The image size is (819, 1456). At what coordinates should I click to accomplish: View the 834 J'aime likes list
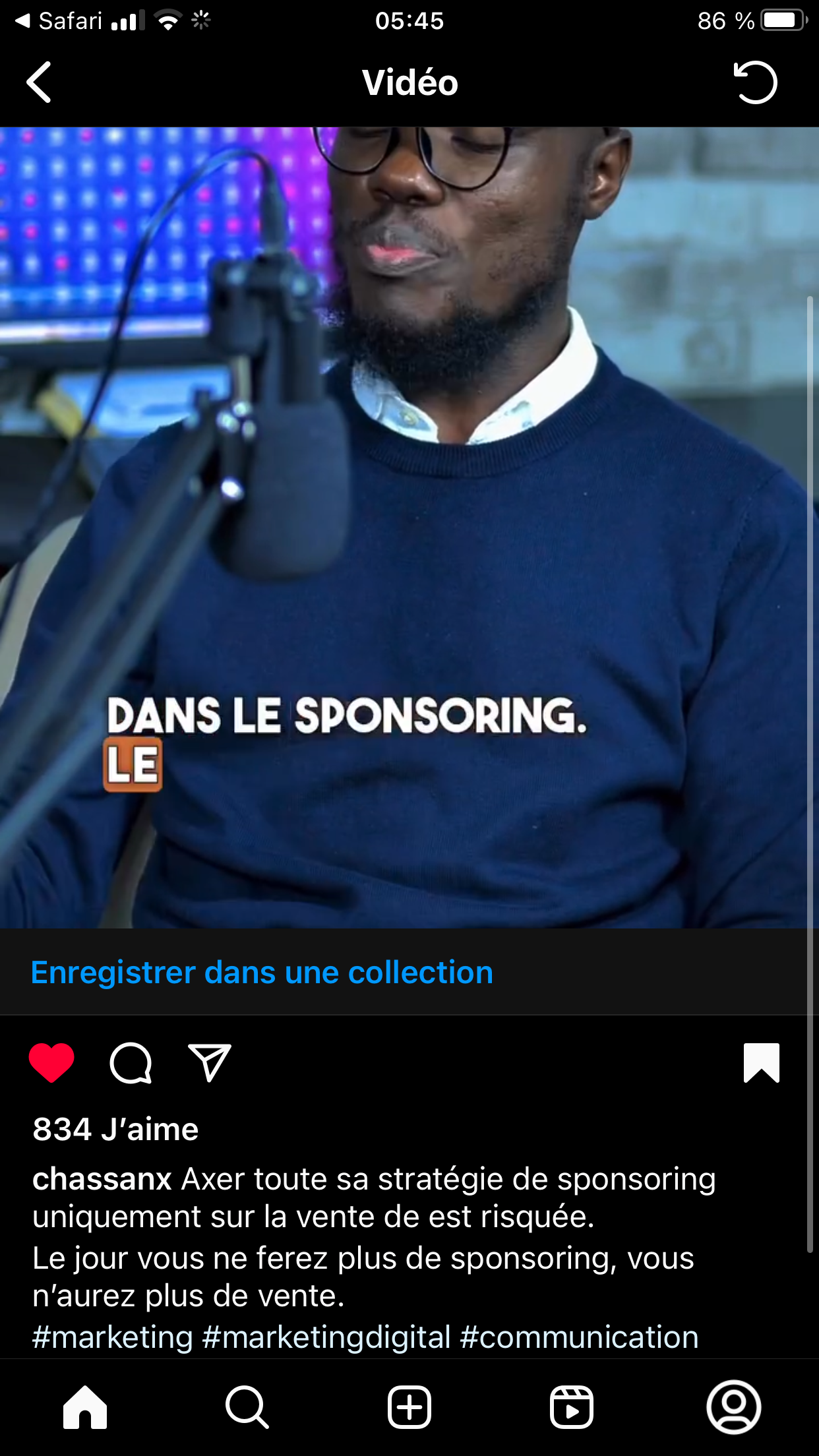(115, 1129)
